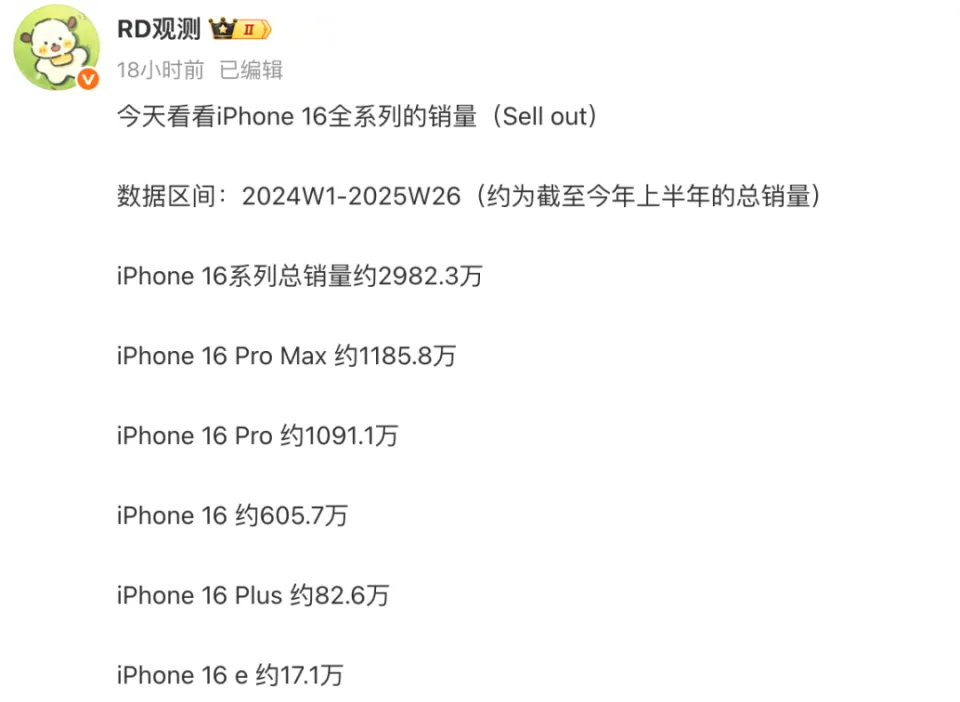Open RD观测's profile avatar
This screenshot has width=960, height=702.
(x=57, y=50)
